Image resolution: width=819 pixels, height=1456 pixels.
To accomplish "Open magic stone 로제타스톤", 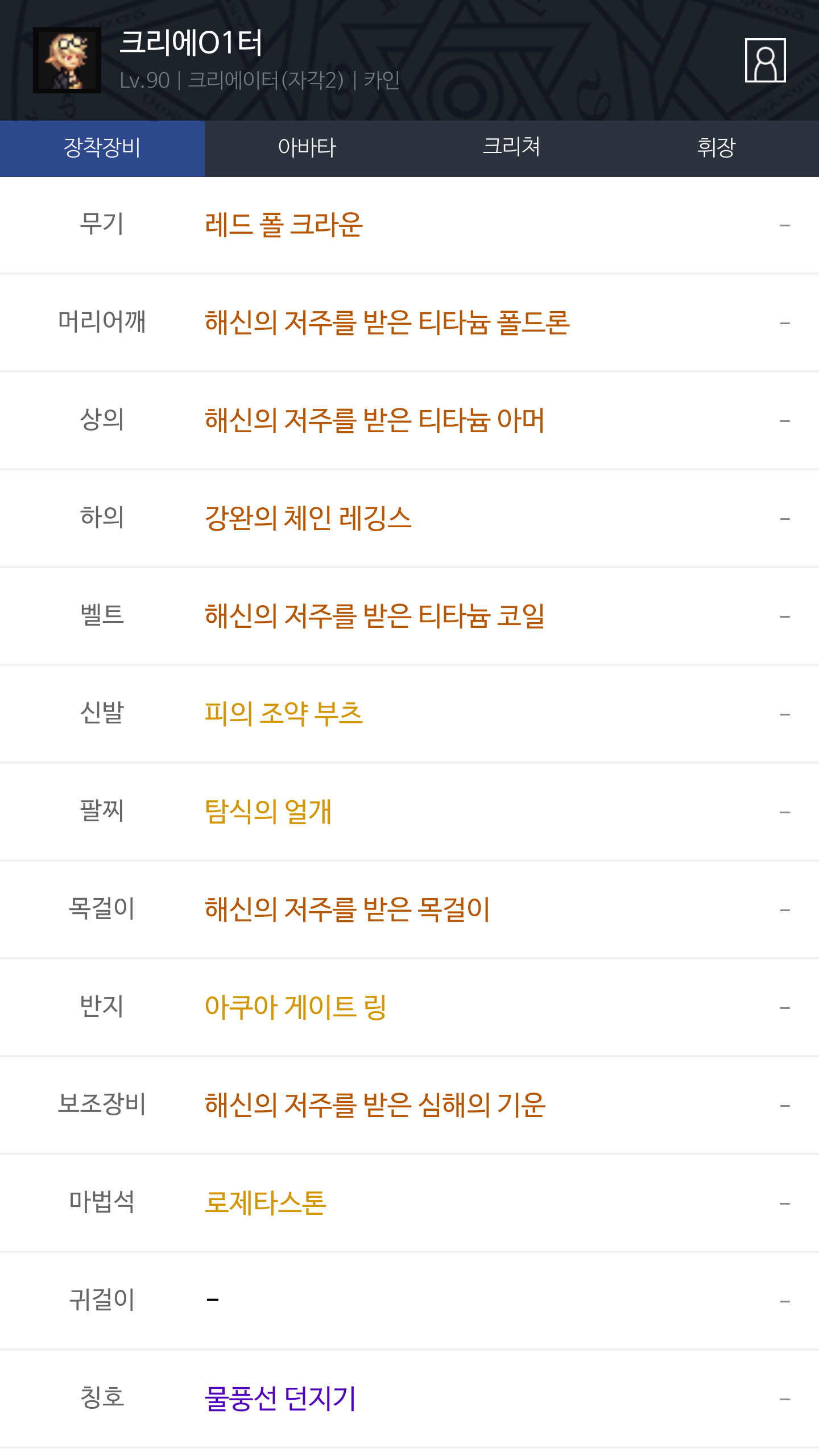I will 265,1203.
